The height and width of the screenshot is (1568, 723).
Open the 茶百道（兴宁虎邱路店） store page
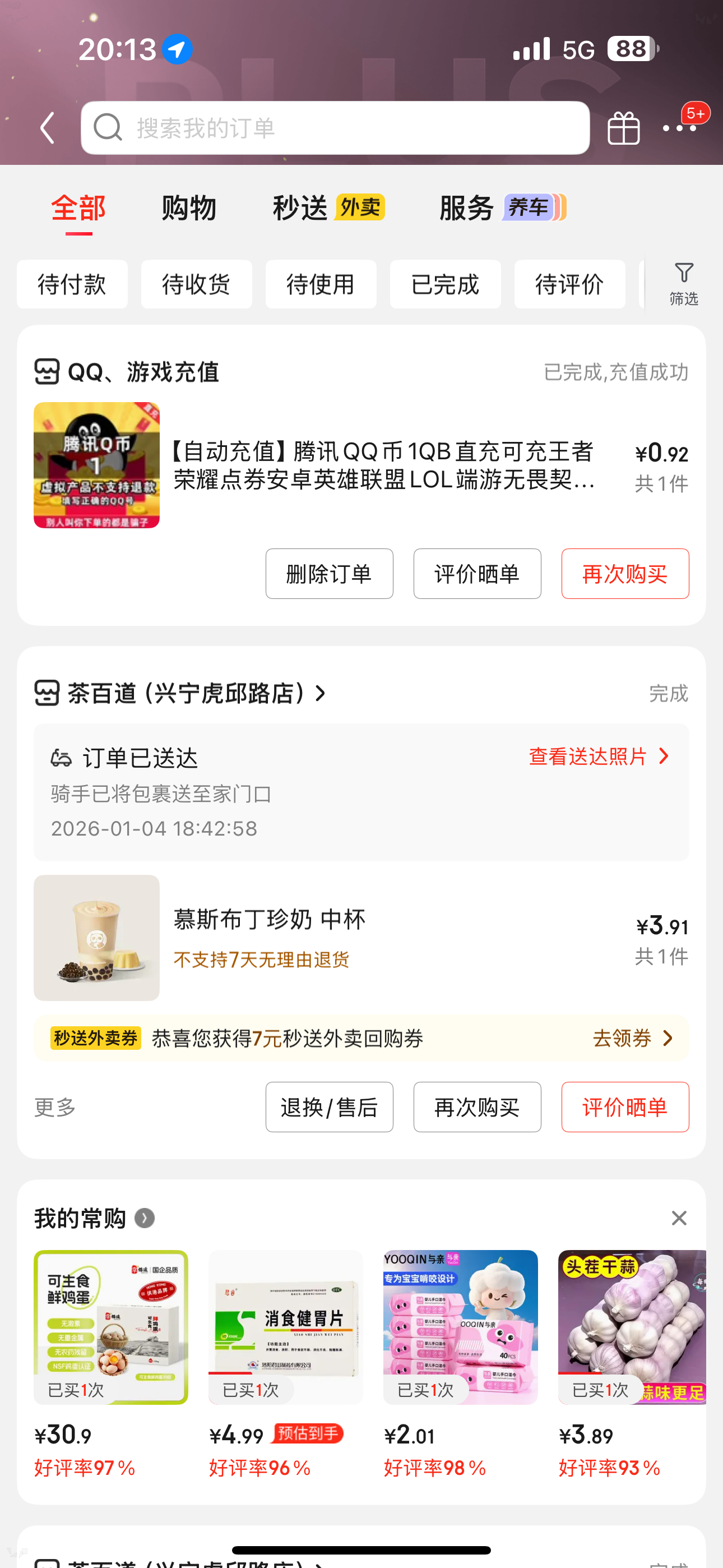[189, 693]
